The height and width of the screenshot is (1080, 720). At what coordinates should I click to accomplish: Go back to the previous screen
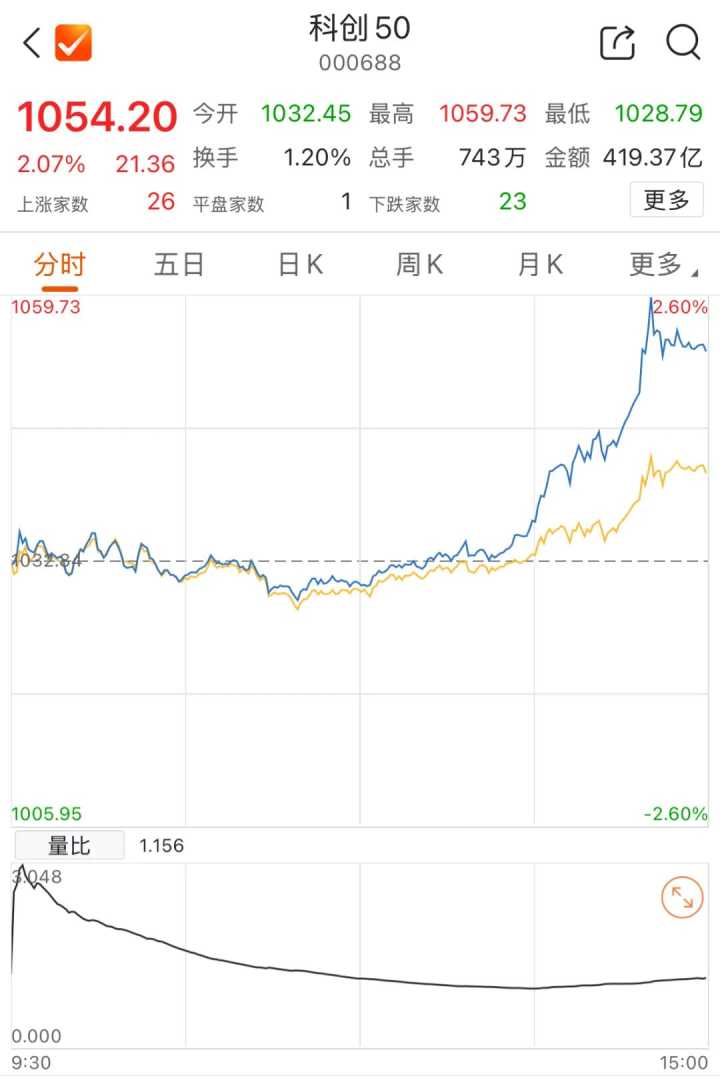[x=32, y=43]
